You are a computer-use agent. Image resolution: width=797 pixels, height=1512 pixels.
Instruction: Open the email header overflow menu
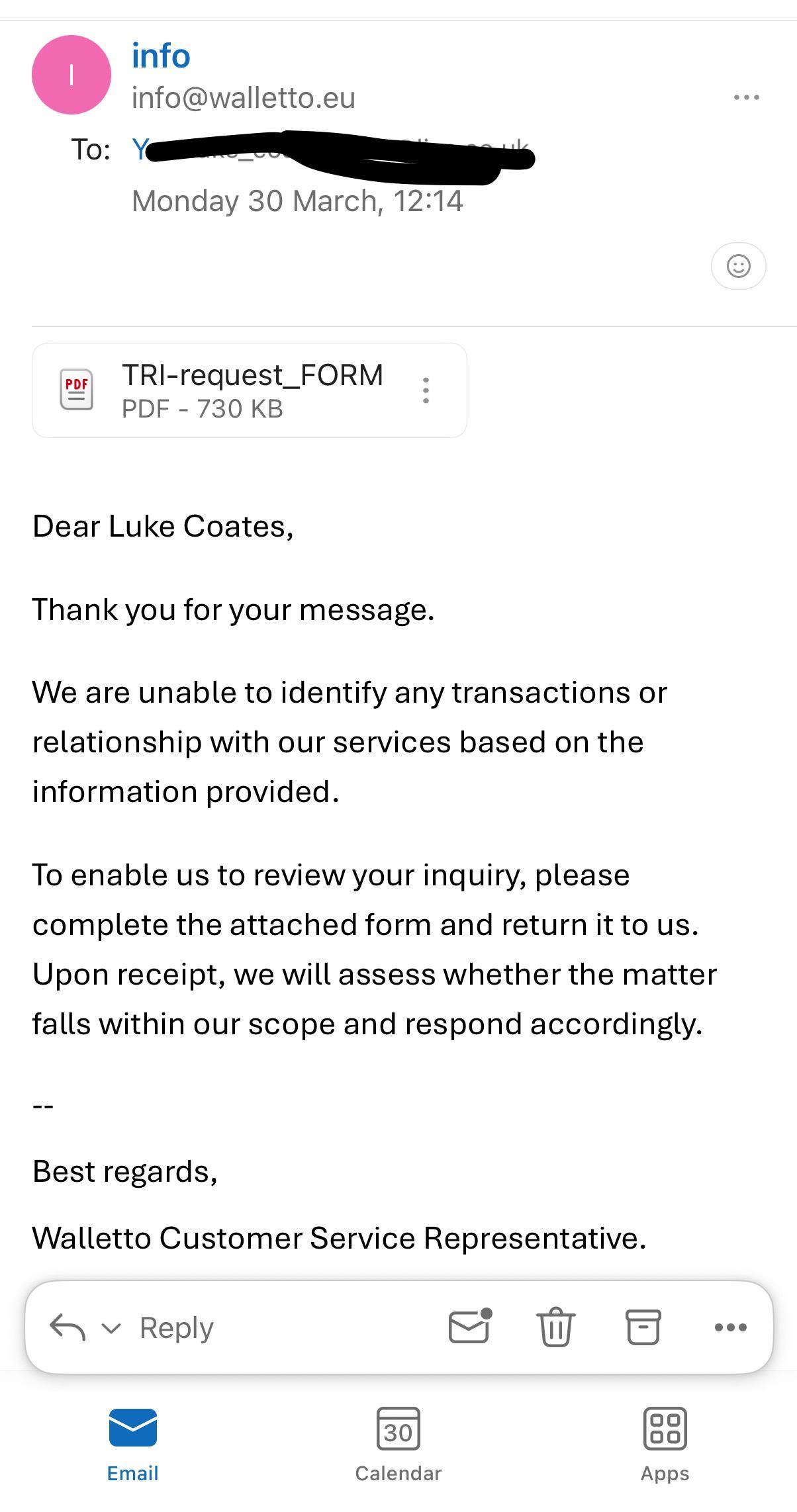coord(746,98)
